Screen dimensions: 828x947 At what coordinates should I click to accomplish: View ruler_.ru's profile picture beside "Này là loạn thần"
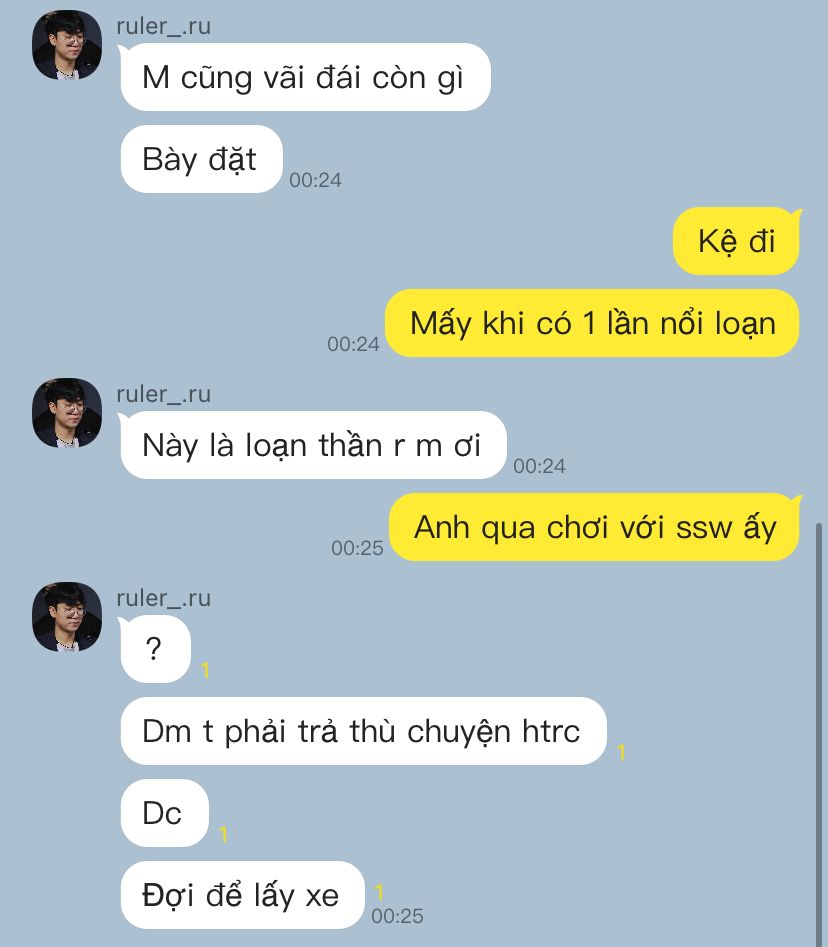[x=67, y=413]
